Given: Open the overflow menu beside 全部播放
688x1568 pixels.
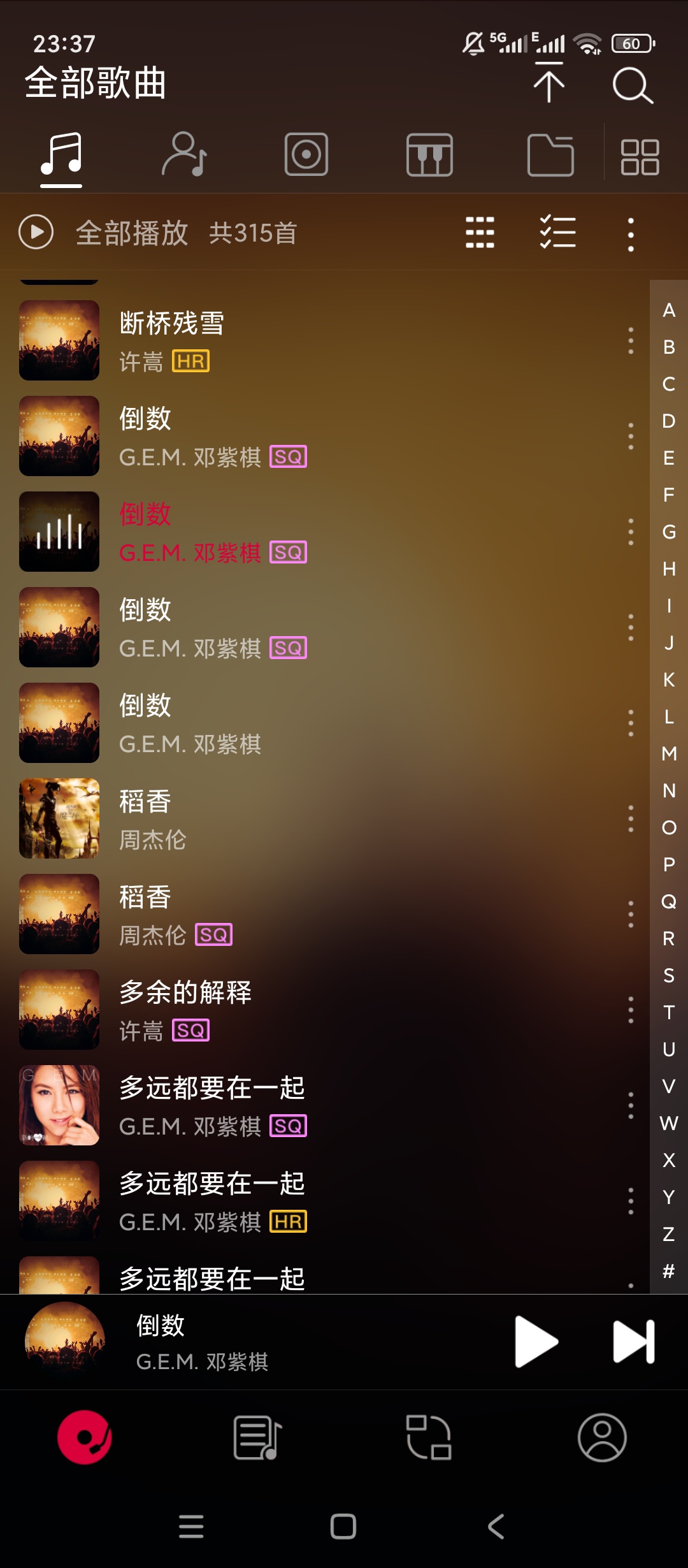Looking at the screenshot, I should click(629, 233).
